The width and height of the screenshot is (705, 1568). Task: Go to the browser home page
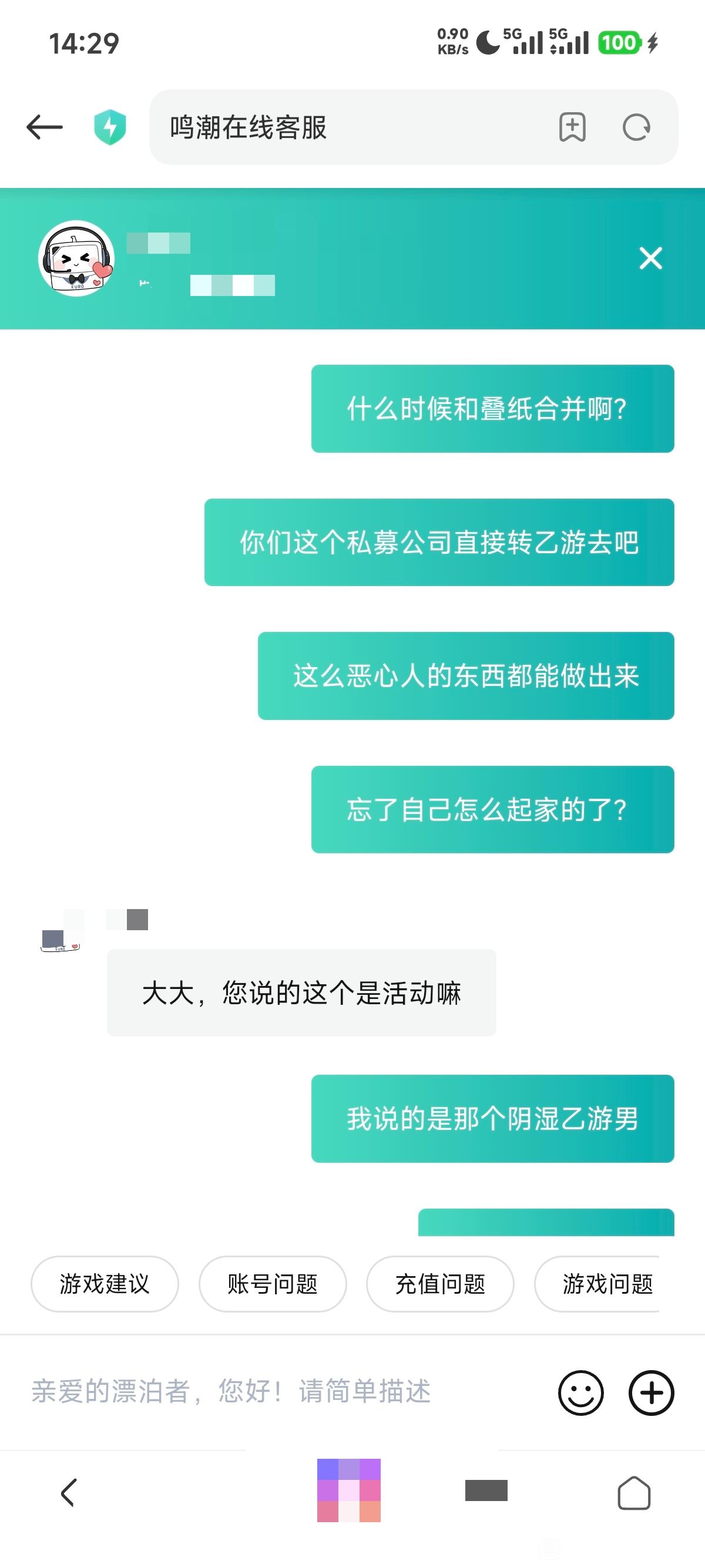(x=634, y=1493)
